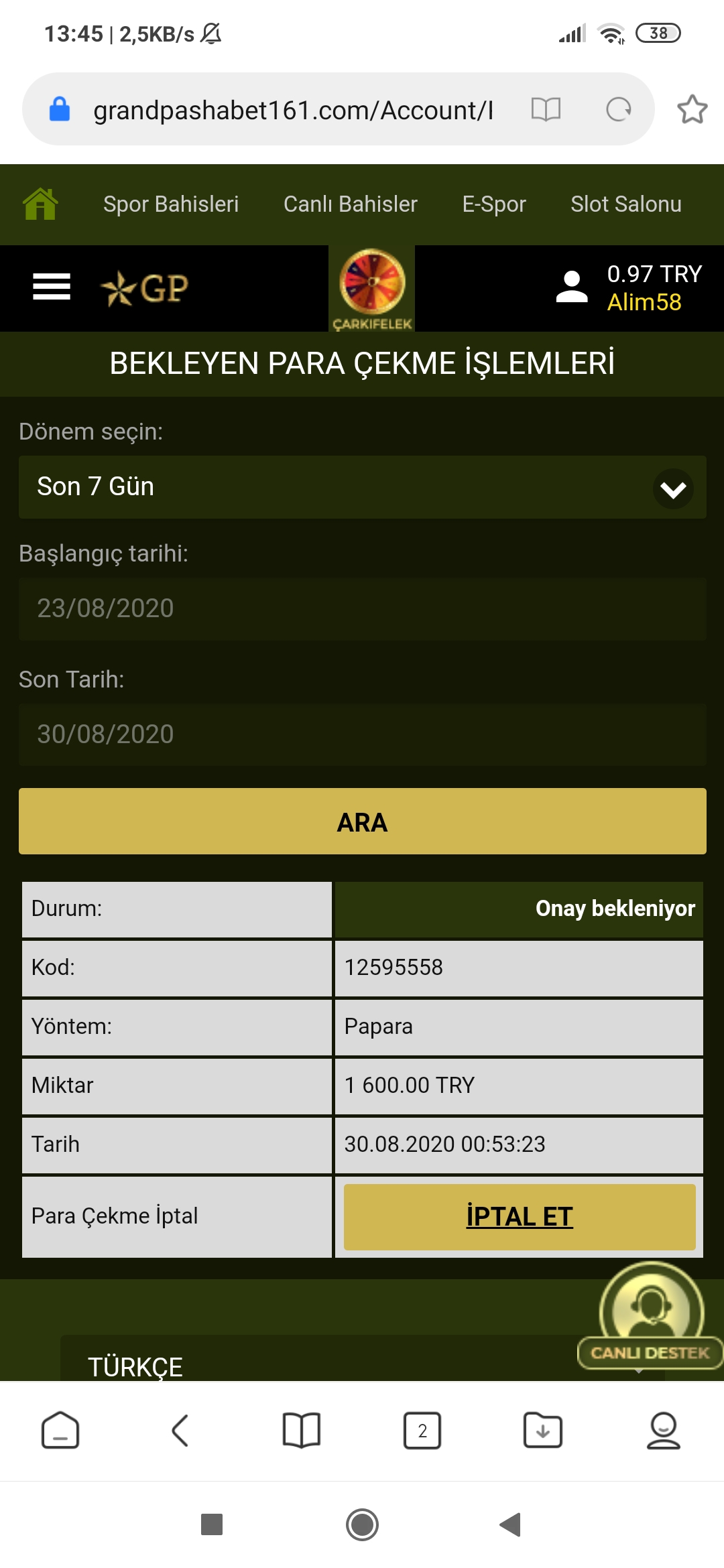Cancel withdrawal with İPTAL ET

point(520,1217)
